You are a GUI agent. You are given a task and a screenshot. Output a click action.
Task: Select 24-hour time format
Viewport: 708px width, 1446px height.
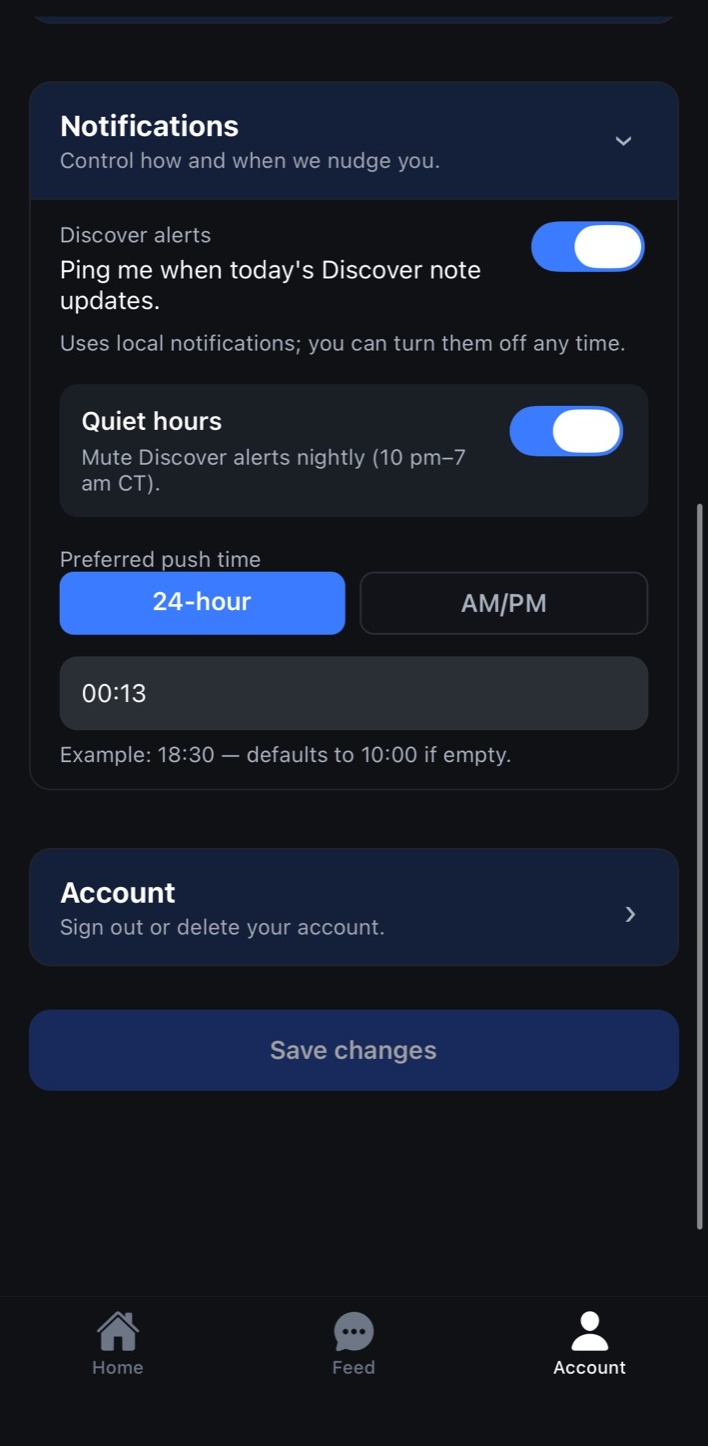click(202, 602)
